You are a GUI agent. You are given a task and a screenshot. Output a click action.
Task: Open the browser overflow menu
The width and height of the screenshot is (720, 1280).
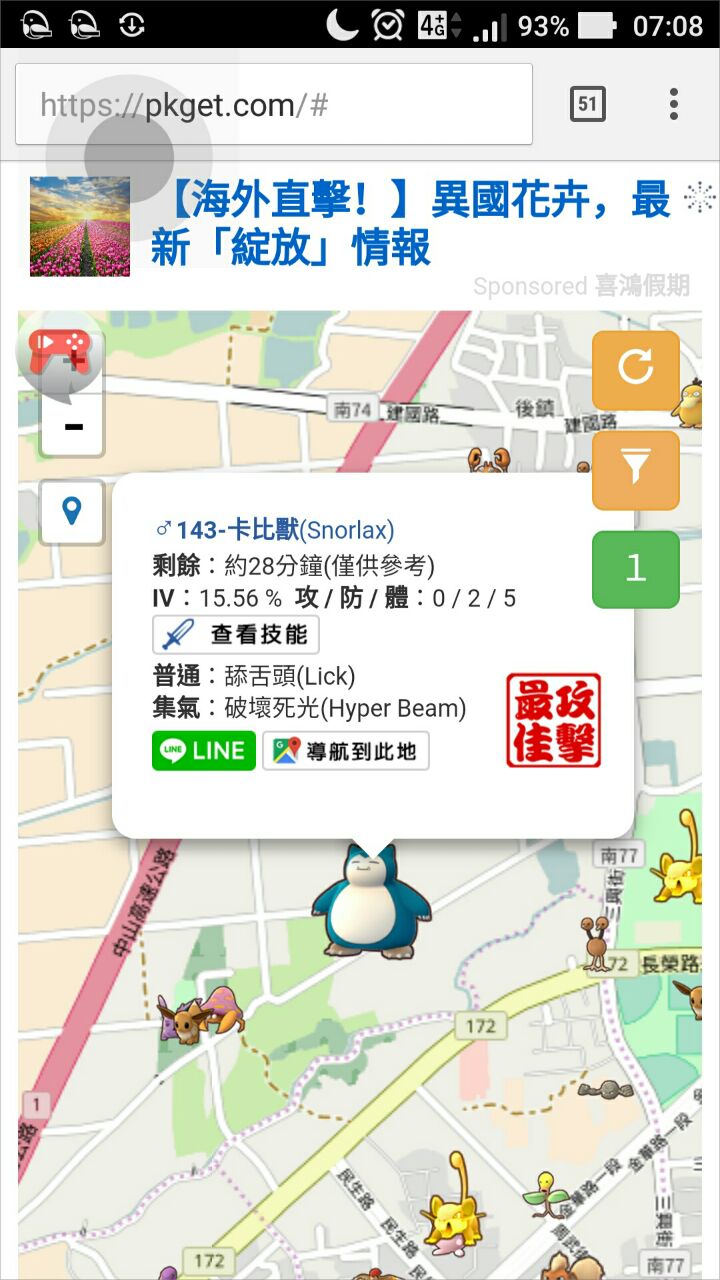[674, 104]
